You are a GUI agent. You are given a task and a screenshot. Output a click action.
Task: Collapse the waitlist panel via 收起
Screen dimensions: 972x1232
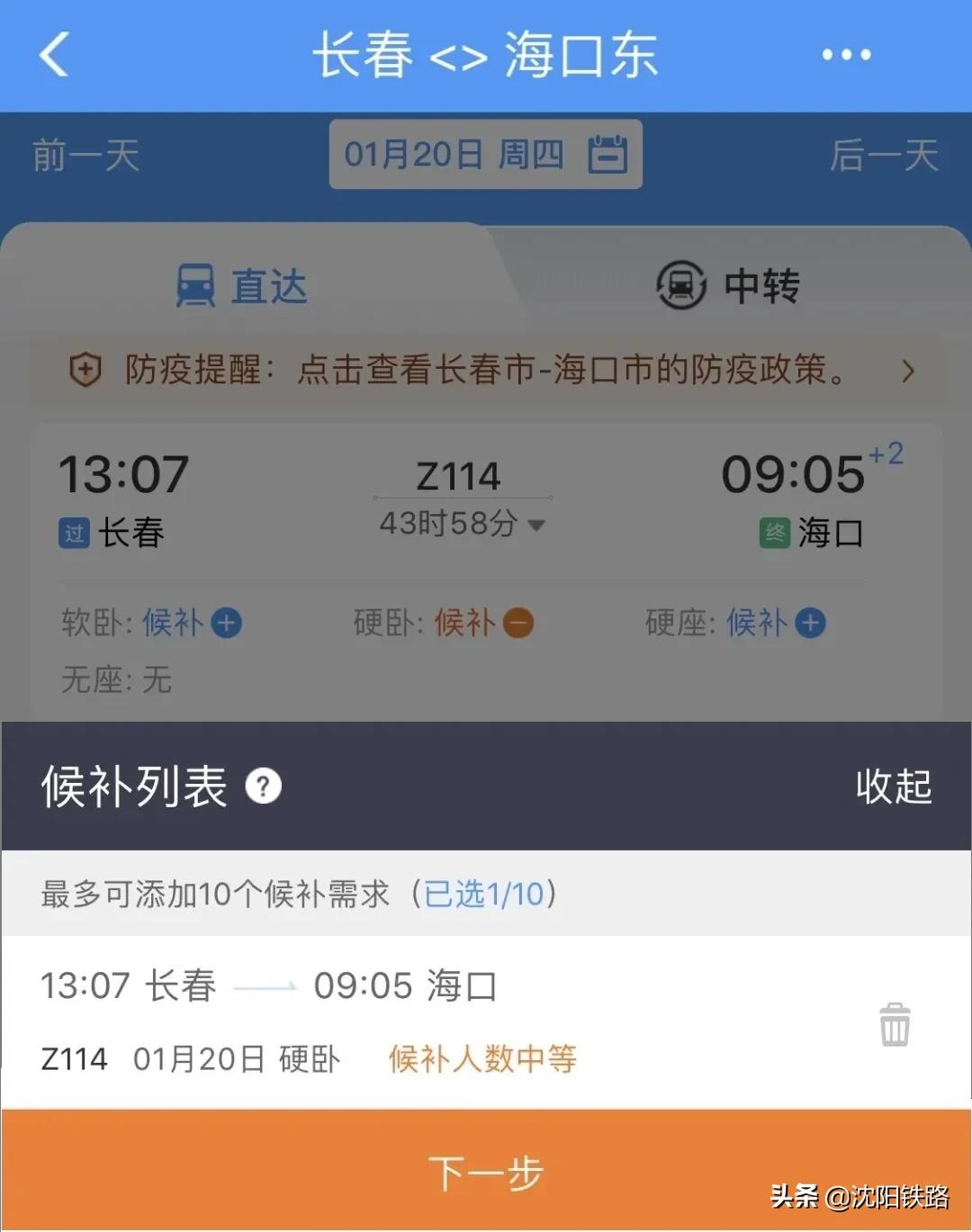894,787
